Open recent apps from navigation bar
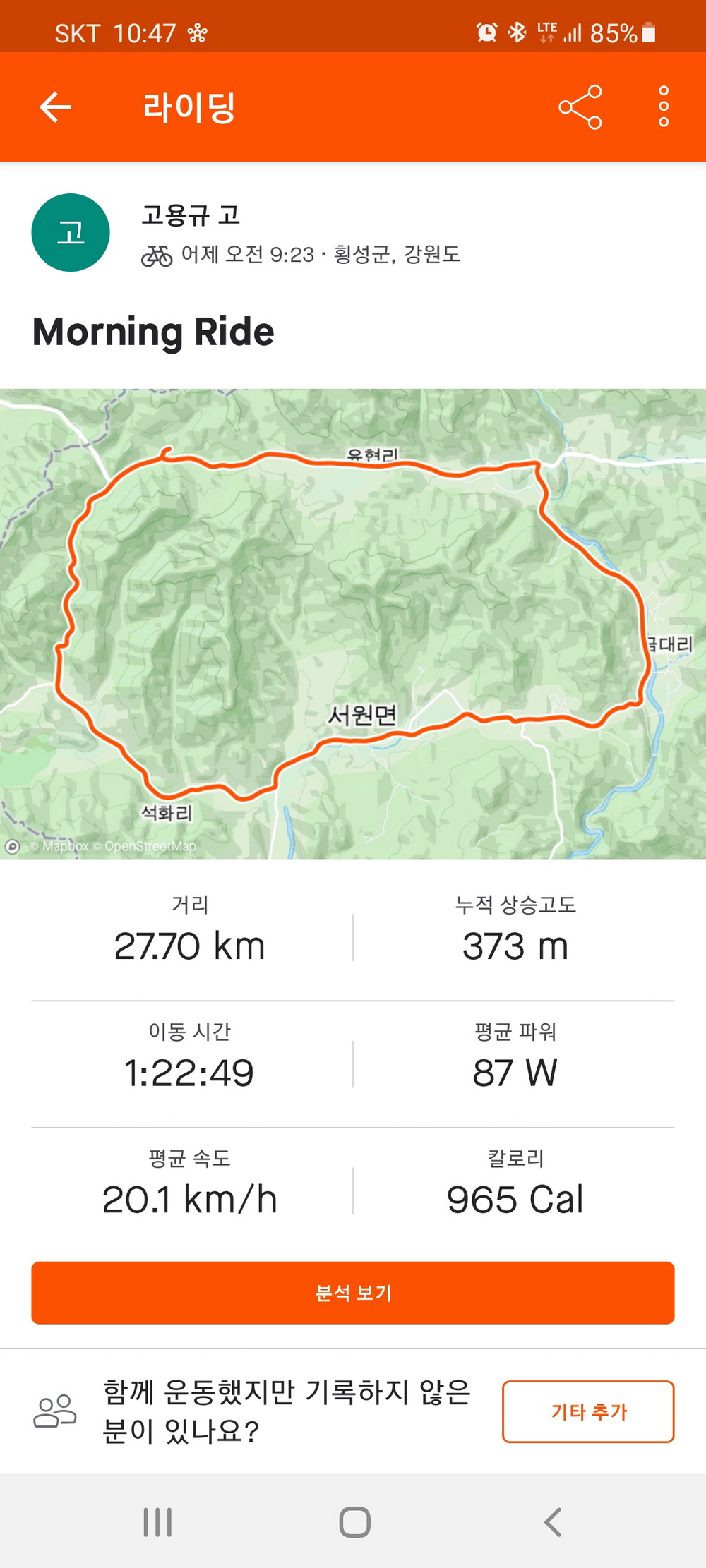Screen dimensions: 706x1568 tap(157, 1522)
